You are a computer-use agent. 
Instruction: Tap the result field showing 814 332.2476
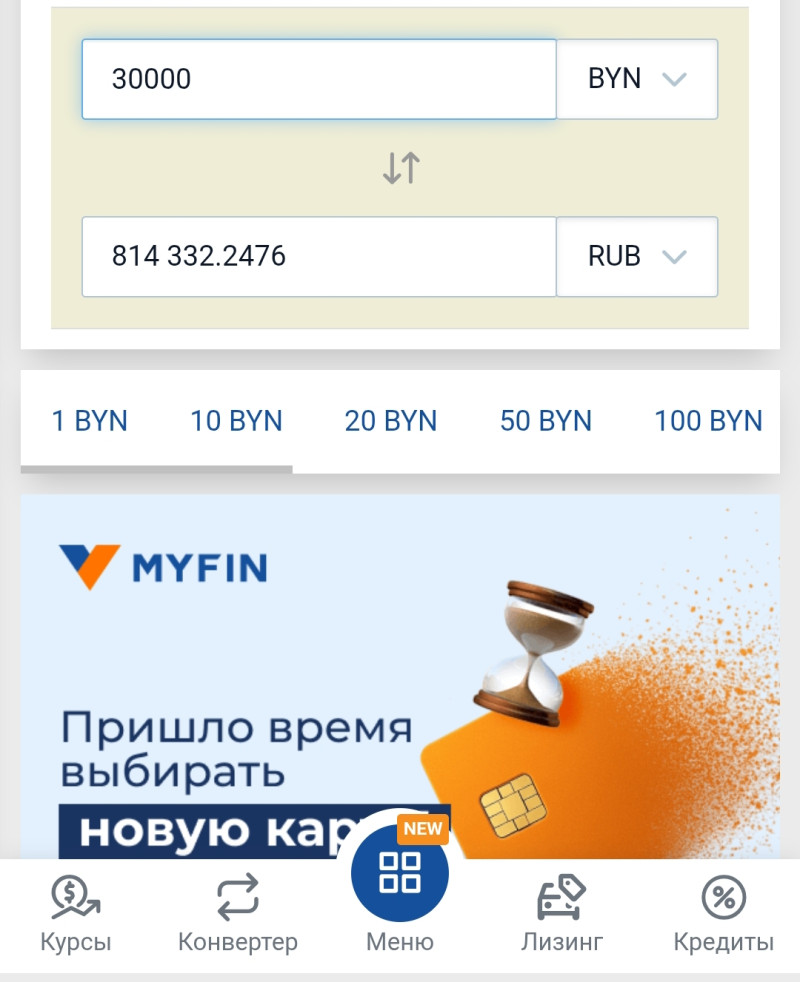pos(318,257)
